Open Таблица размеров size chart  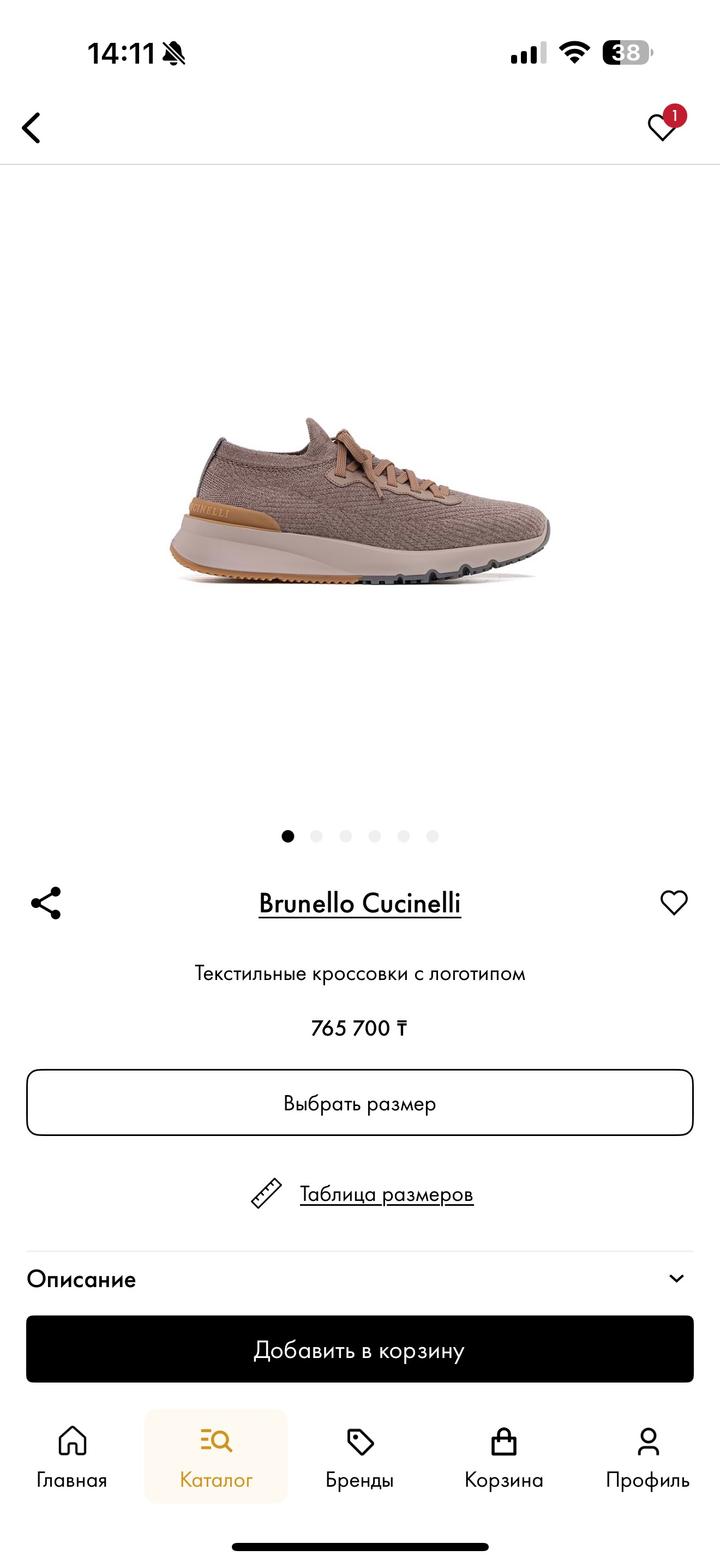coord(385,1194)
